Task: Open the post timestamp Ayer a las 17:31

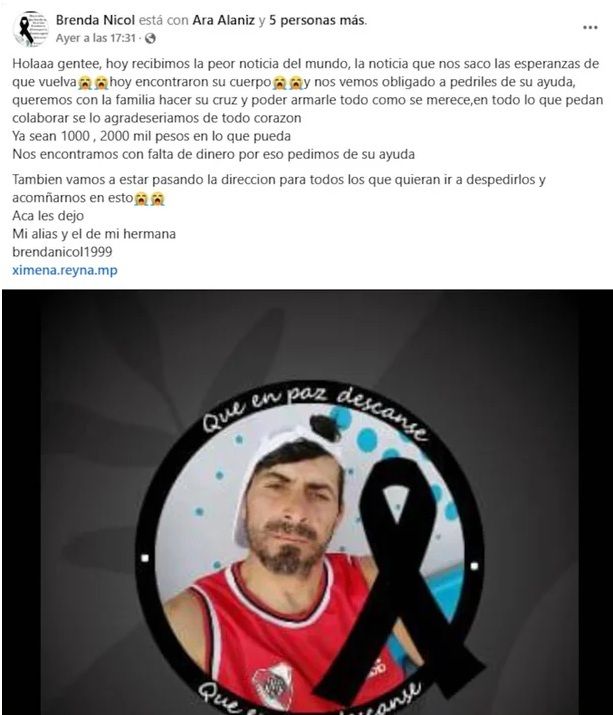Action: pyautogui.click(x=98, y=38)
